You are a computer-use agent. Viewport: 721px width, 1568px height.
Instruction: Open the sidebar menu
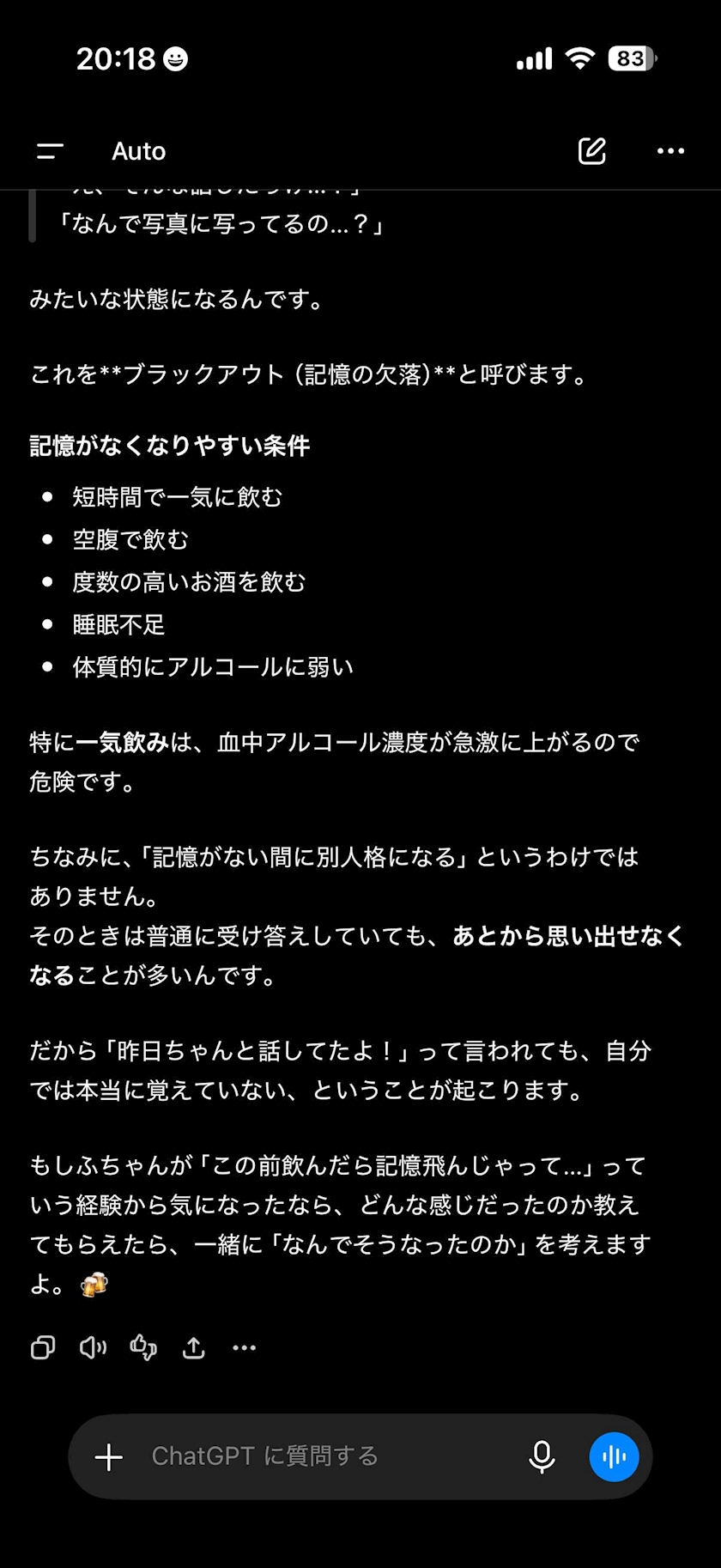(51, 151)
